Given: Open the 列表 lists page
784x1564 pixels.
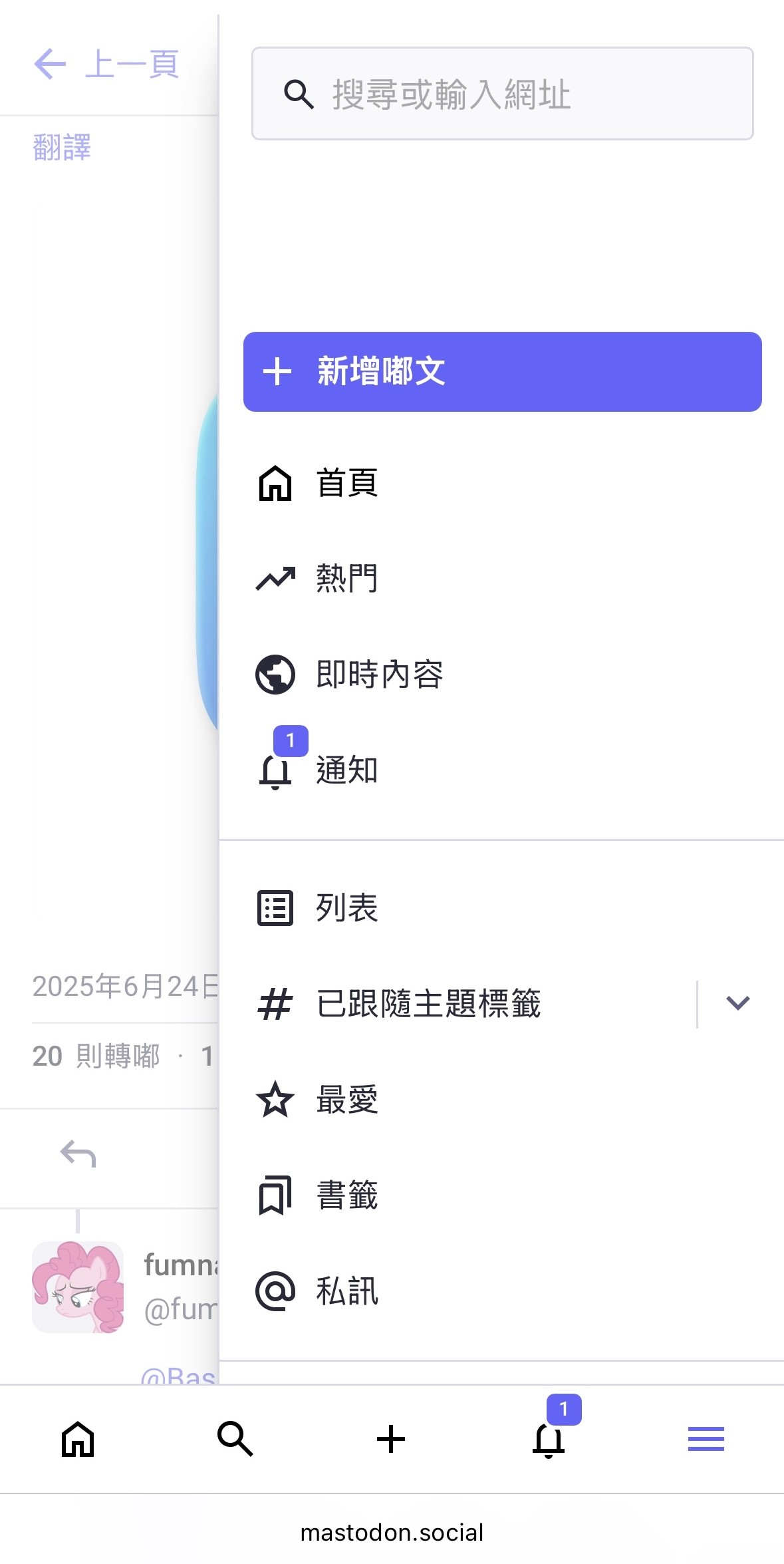Looking at the screenshot, I should tap(502, 908).
